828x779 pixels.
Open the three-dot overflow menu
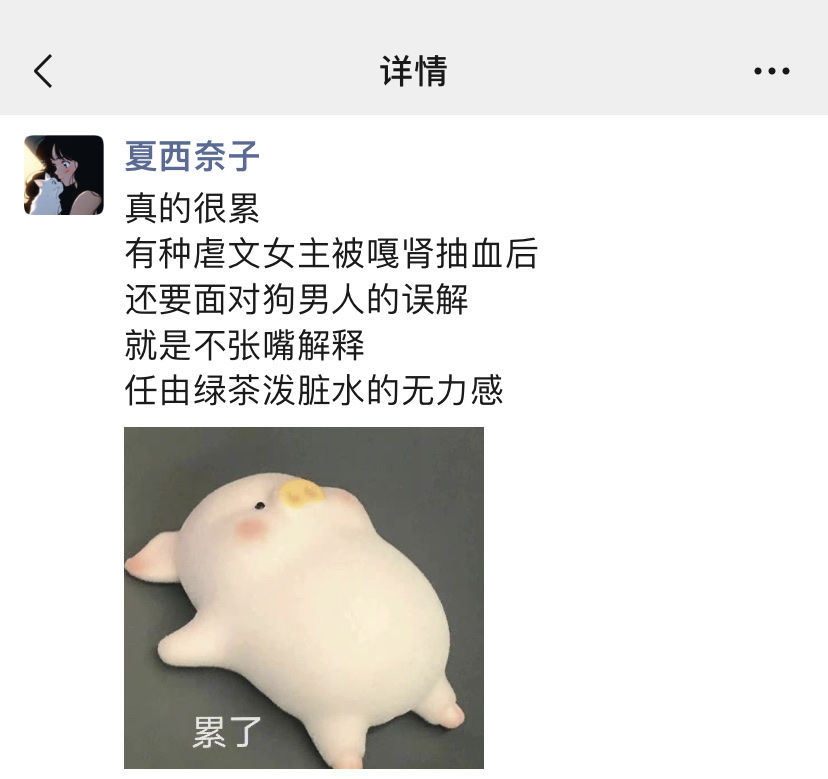tap(771, 72)
